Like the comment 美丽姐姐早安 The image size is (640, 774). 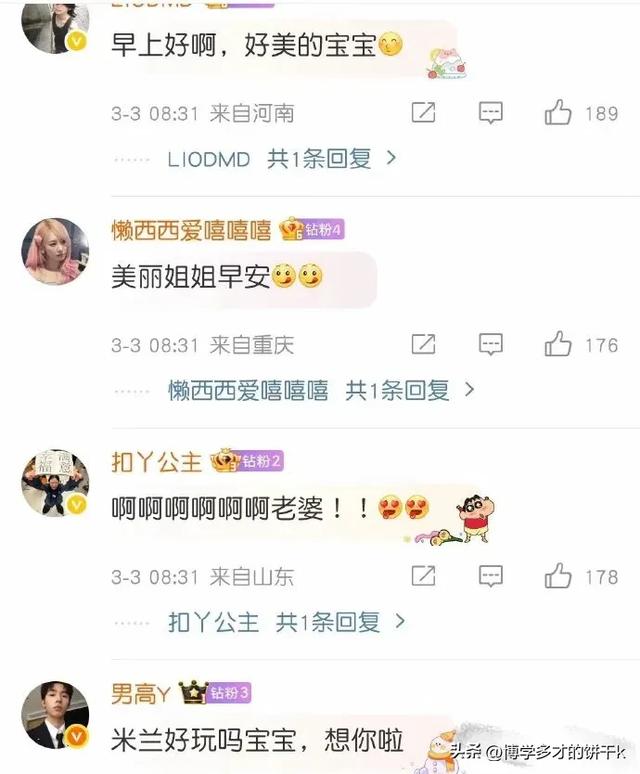(x=558, y=345)
